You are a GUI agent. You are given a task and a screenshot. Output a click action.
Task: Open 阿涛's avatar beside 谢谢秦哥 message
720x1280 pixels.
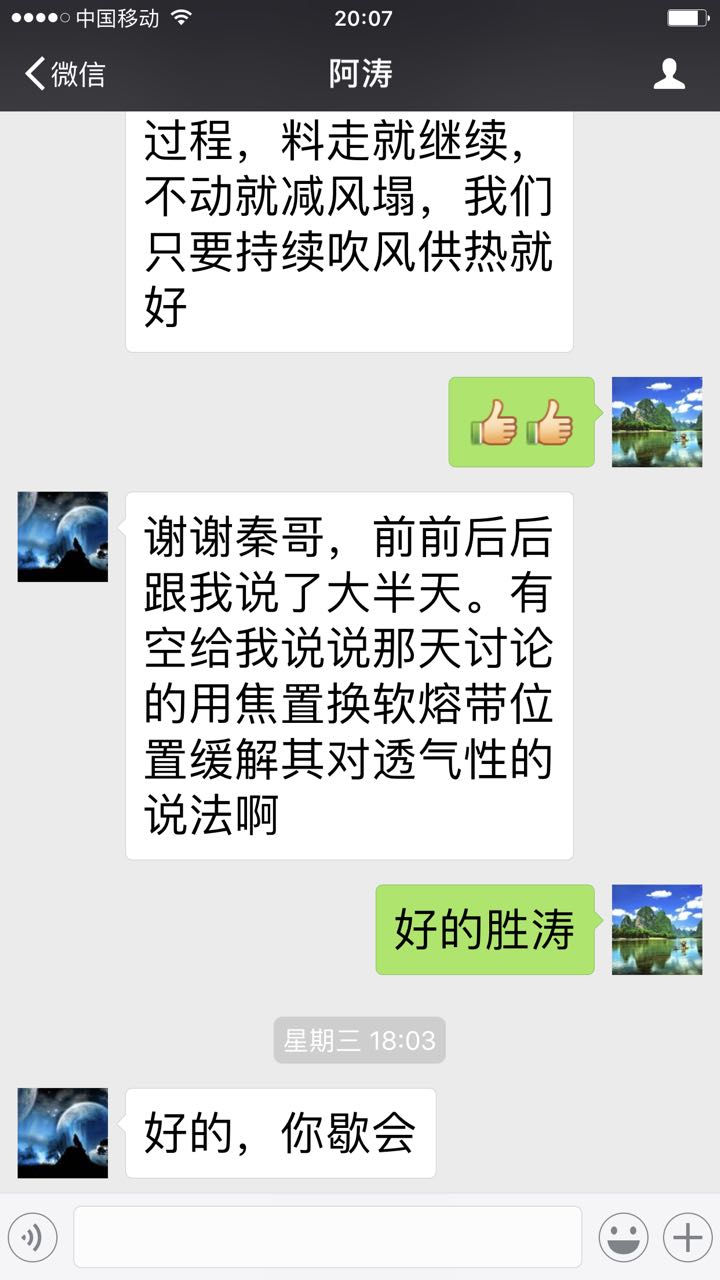[63, 537]
